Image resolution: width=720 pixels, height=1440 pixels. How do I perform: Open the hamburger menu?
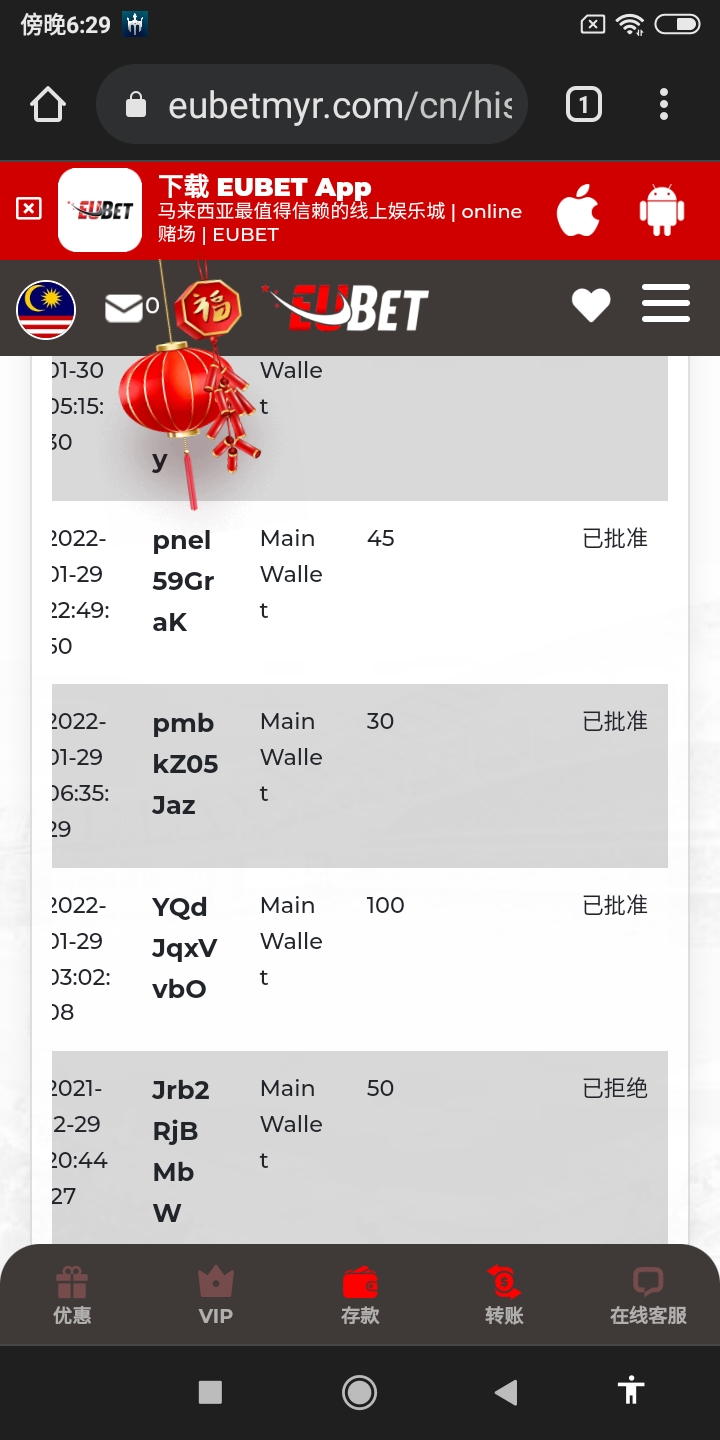tap(666, 304)
